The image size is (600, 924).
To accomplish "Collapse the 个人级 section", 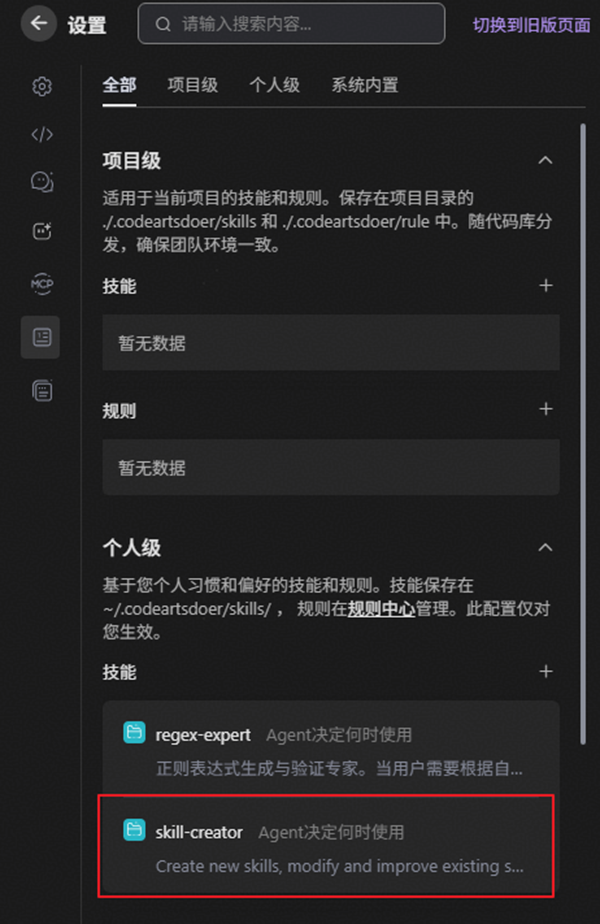I will pyautogui.click(x=545, y=547).
